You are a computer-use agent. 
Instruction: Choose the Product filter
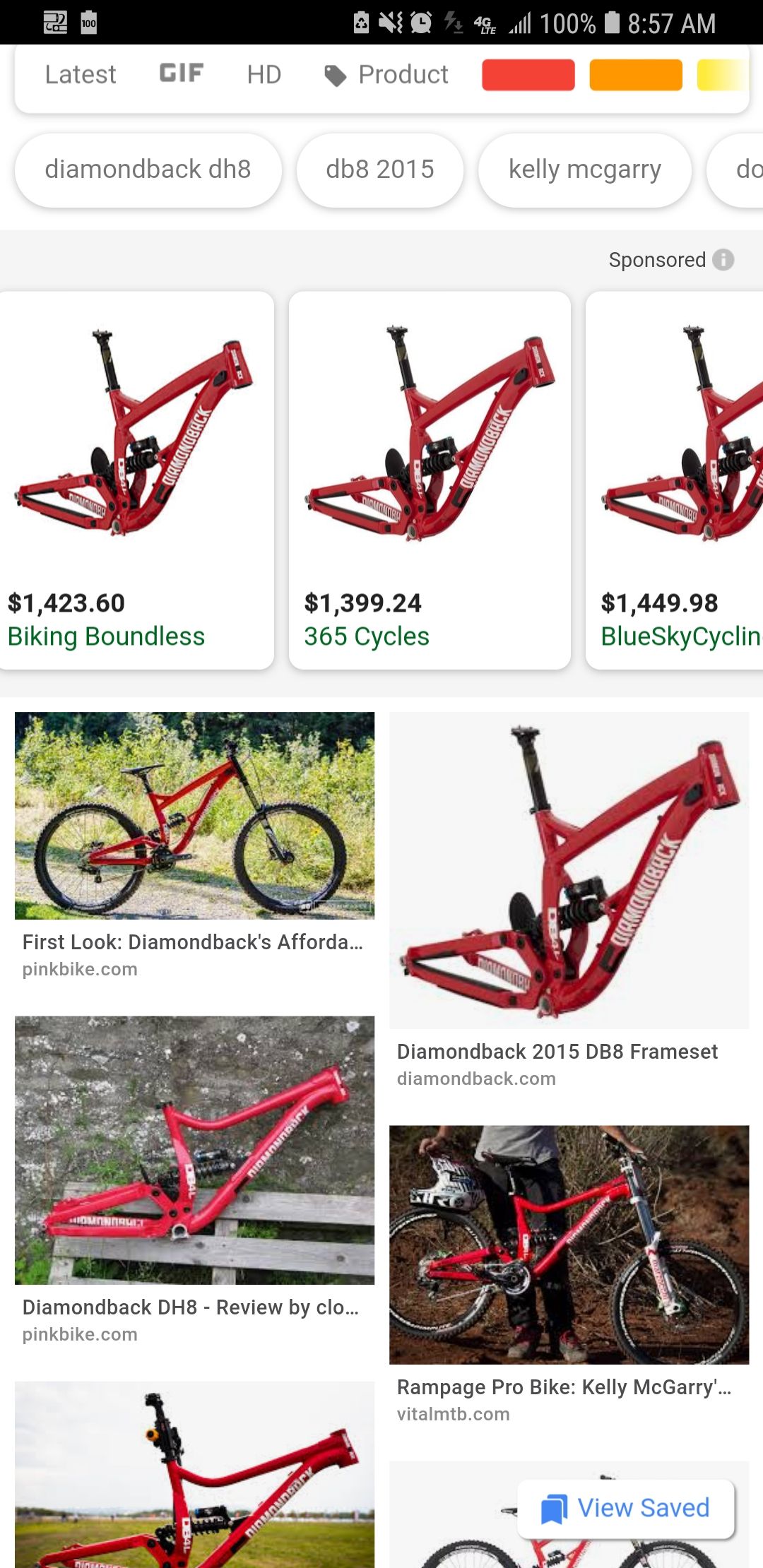pyautogui.click(x=386, y=74)
